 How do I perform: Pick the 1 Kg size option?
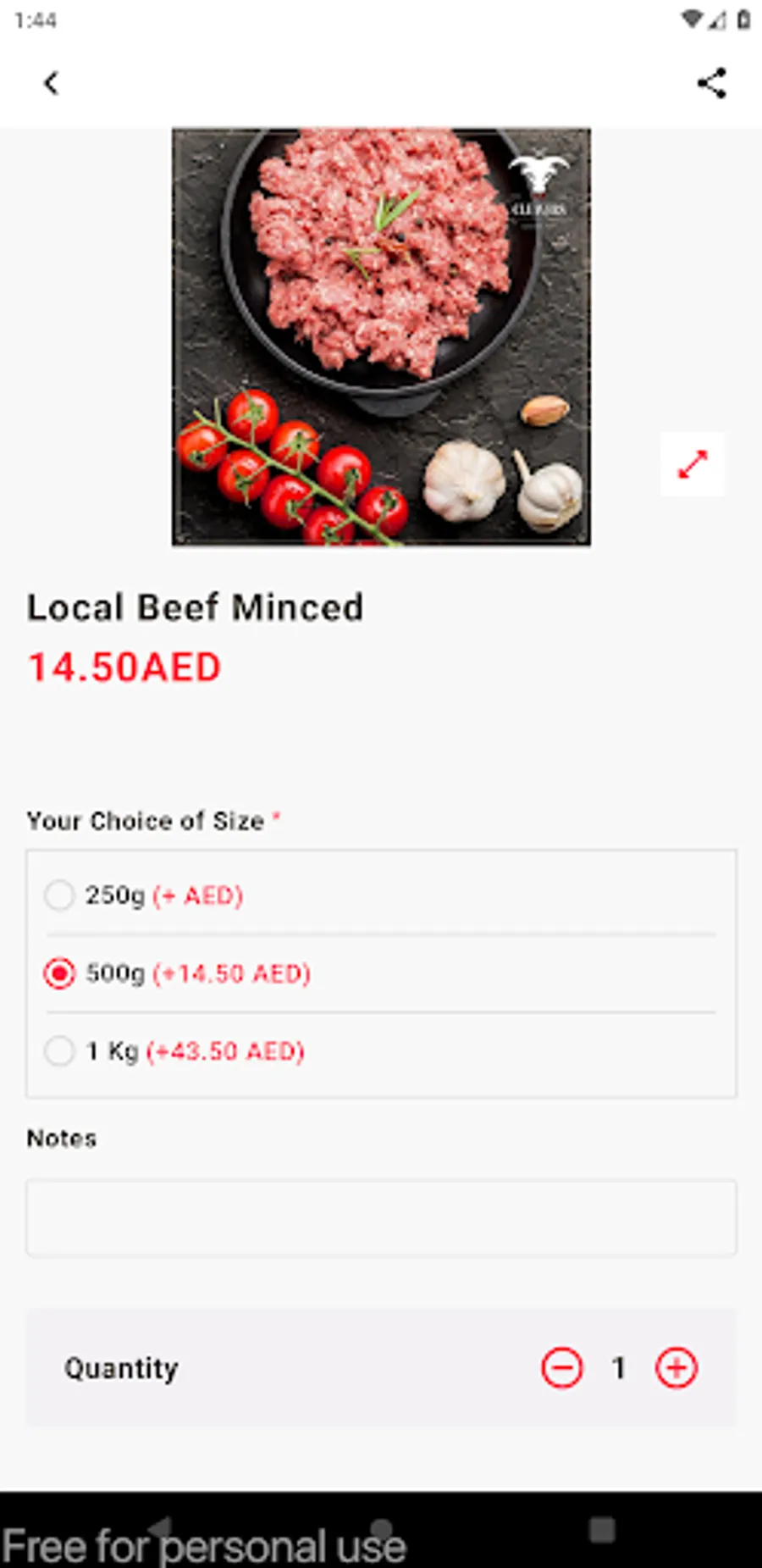point(59,1051)
